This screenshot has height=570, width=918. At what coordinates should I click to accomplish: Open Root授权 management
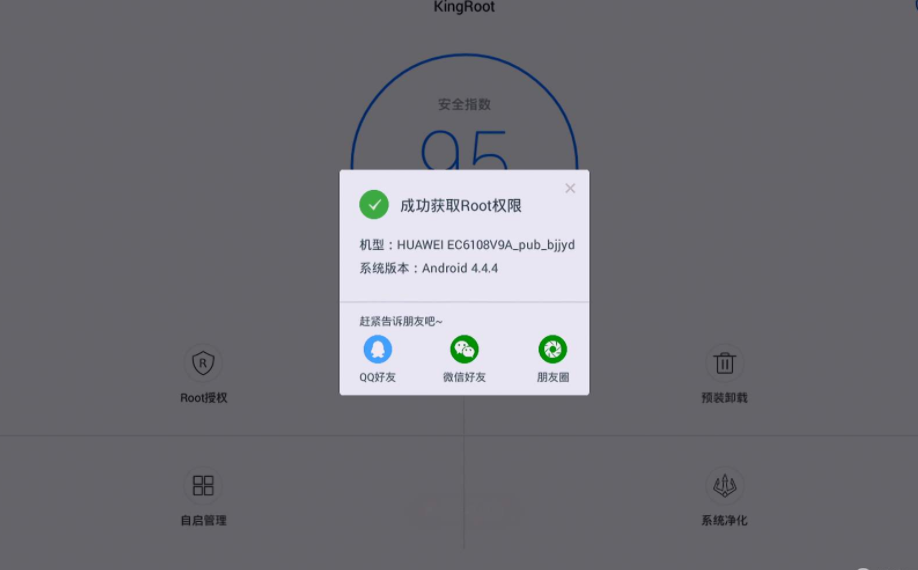pyautogui.click(x=204, y=371)
